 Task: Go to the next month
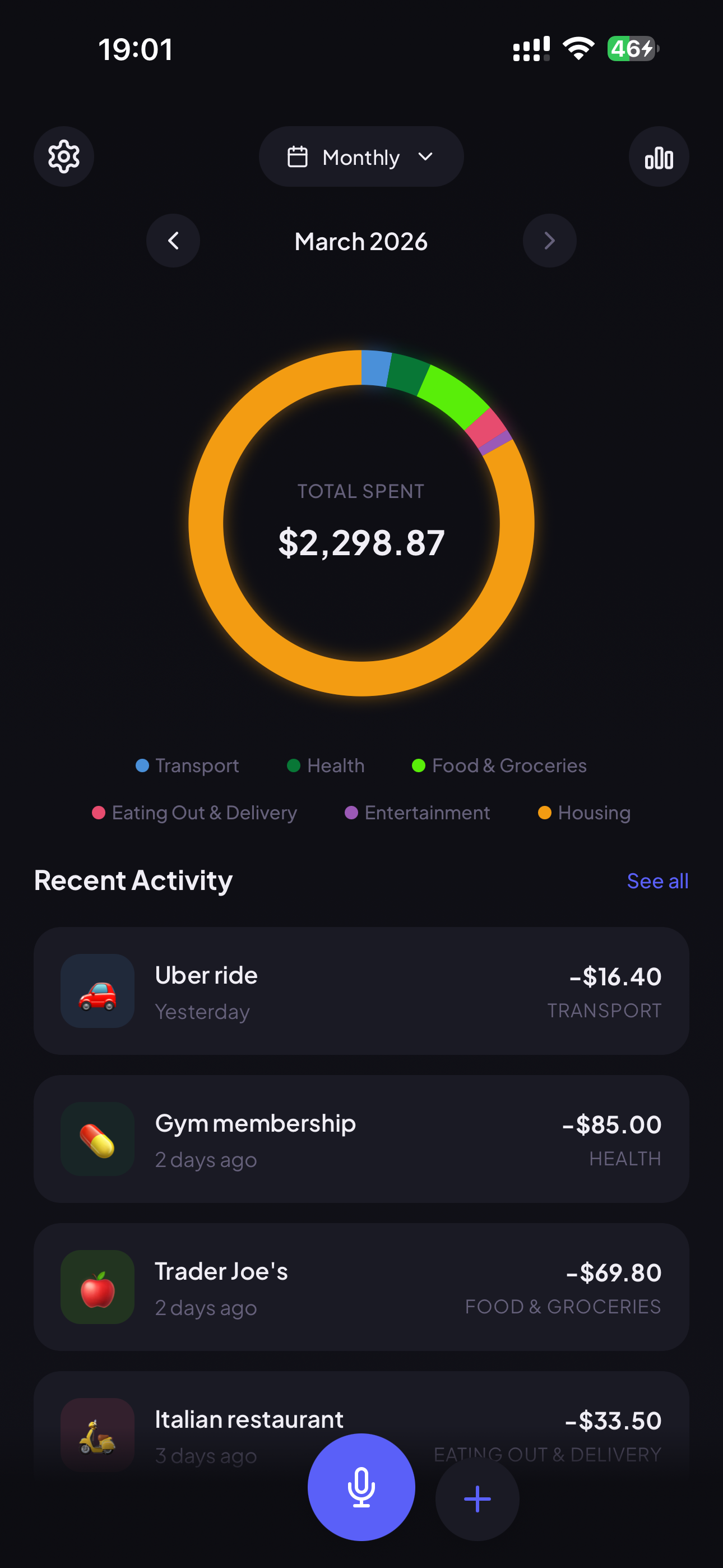coord(549,241)
